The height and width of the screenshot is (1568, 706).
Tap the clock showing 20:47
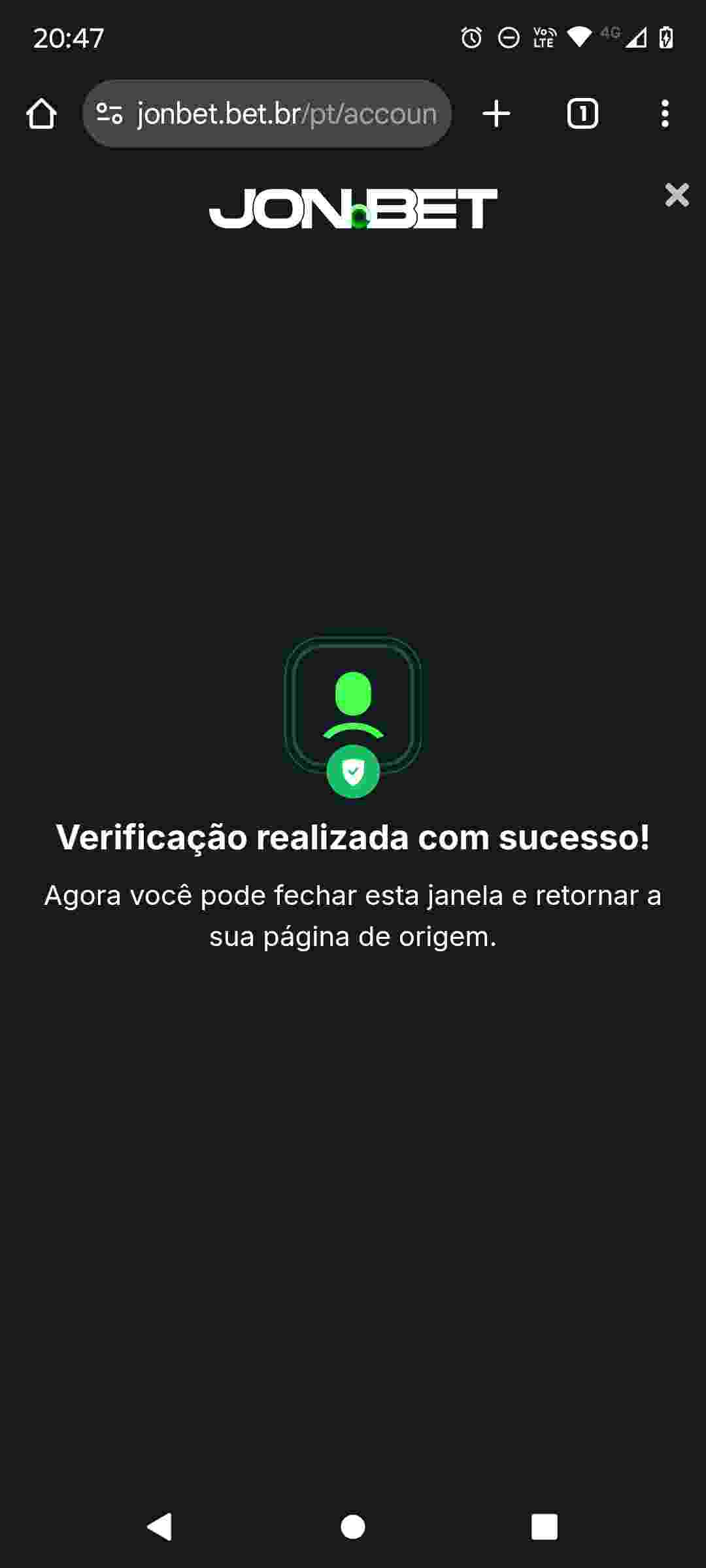pyautogui.click(x=68, y=39)
